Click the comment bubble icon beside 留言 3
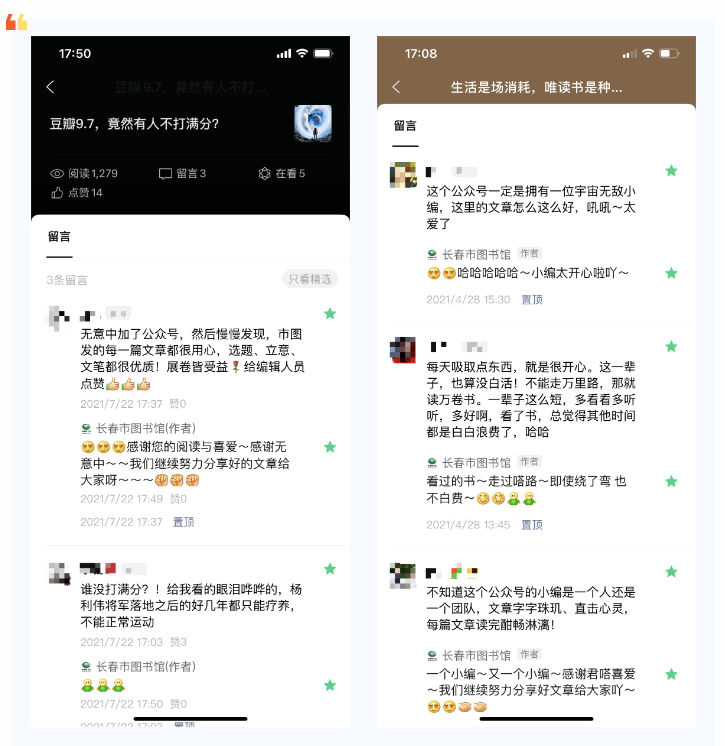725x746 pixels. [167, 172]
